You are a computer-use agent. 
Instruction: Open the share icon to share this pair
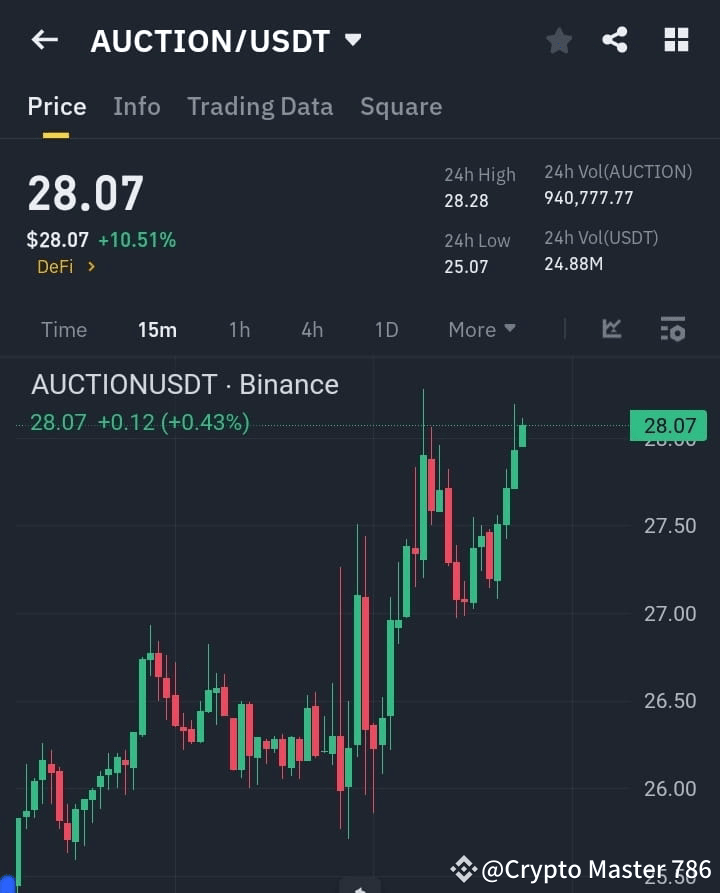(x=617, y=40)
